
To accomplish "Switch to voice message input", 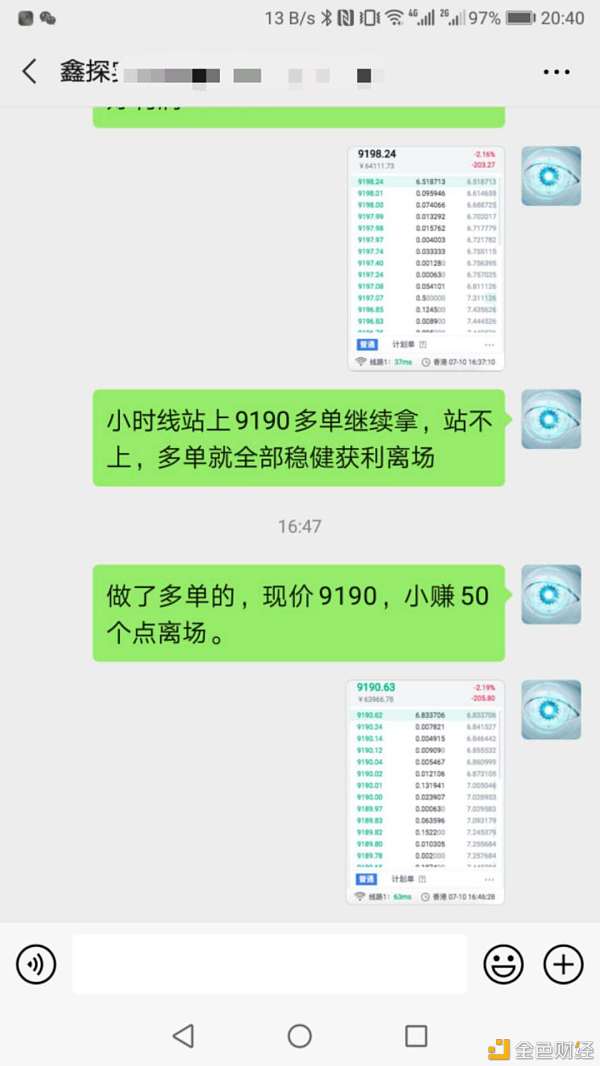I will [x=36, y=964].
